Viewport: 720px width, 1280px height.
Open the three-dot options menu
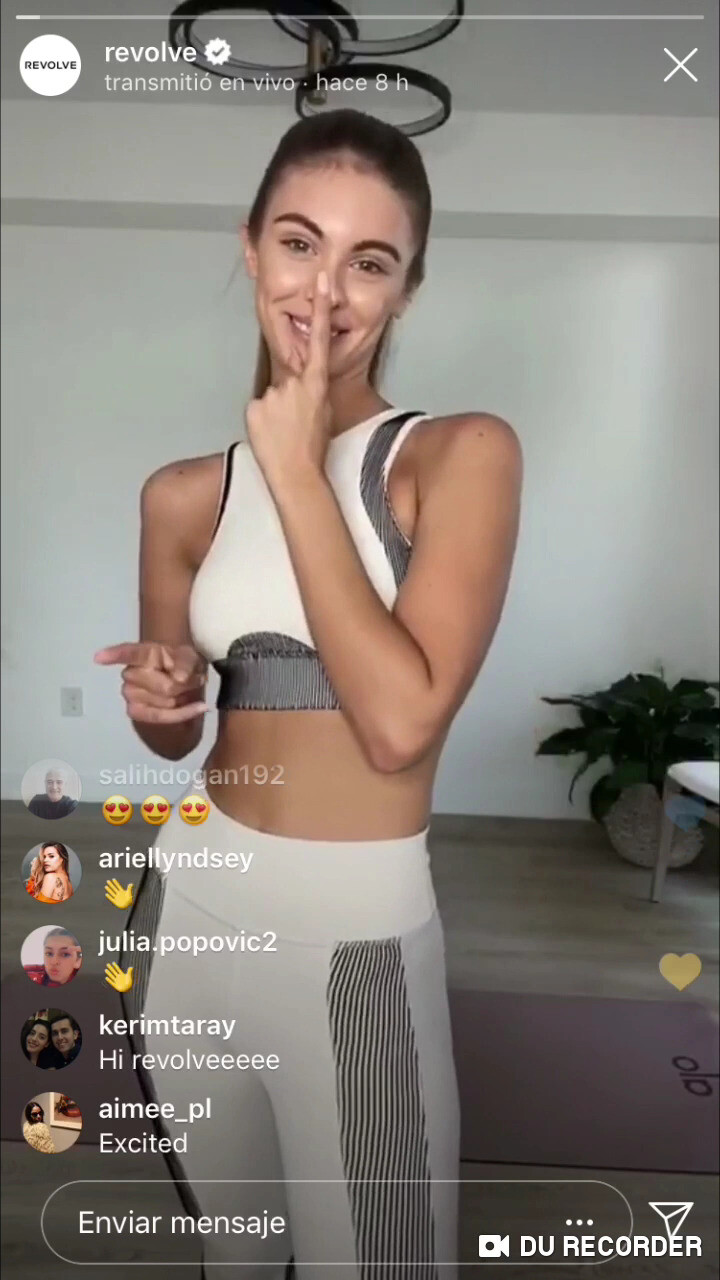click(x=579, y=1222)
